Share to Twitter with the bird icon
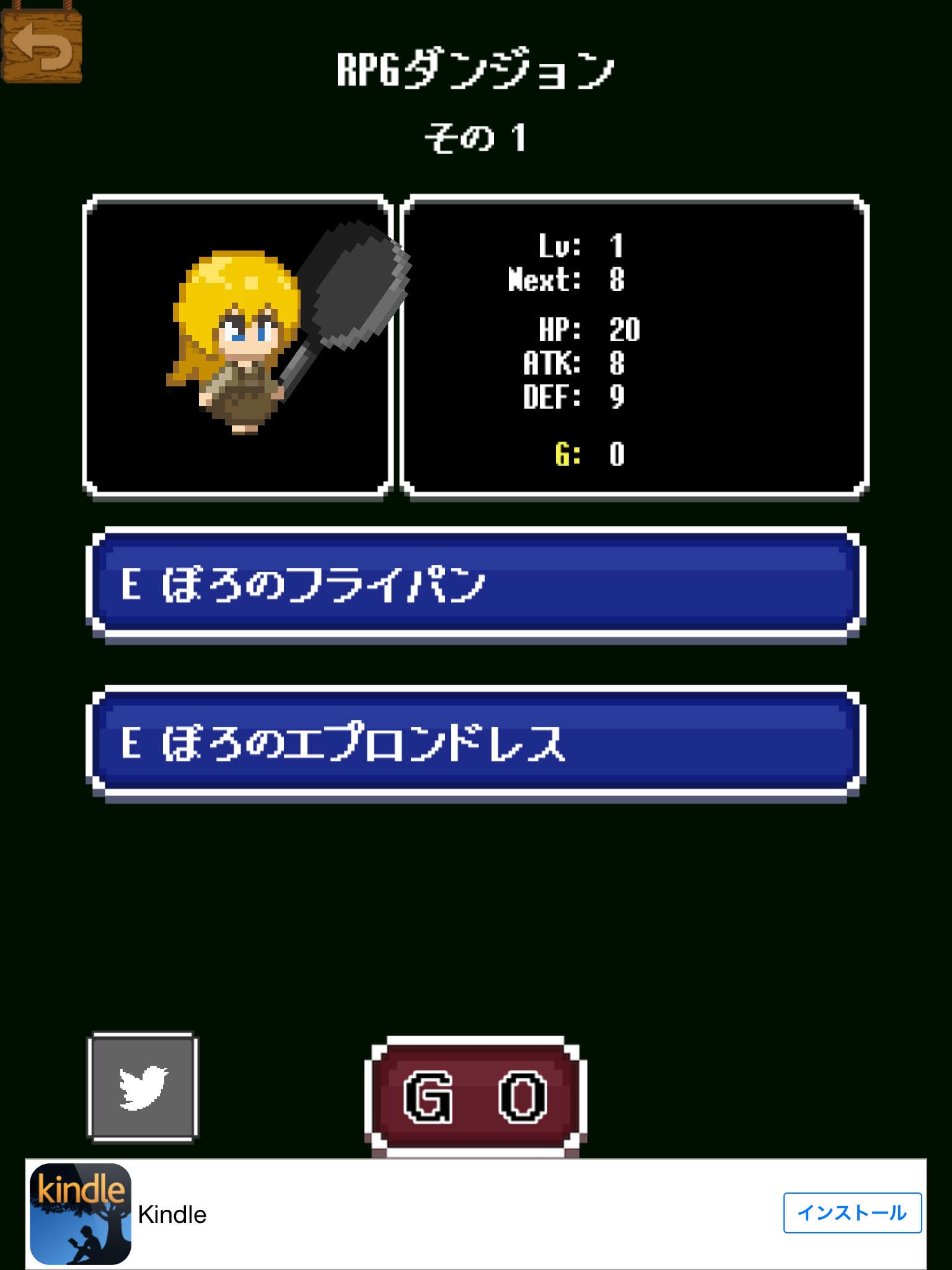 point(143,1086)
